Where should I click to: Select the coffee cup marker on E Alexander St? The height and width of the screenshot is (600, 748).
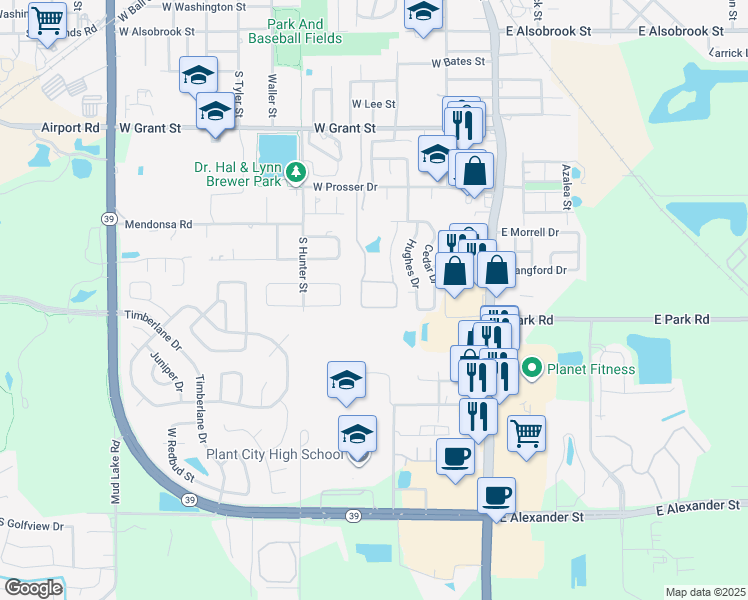[495, 496]
